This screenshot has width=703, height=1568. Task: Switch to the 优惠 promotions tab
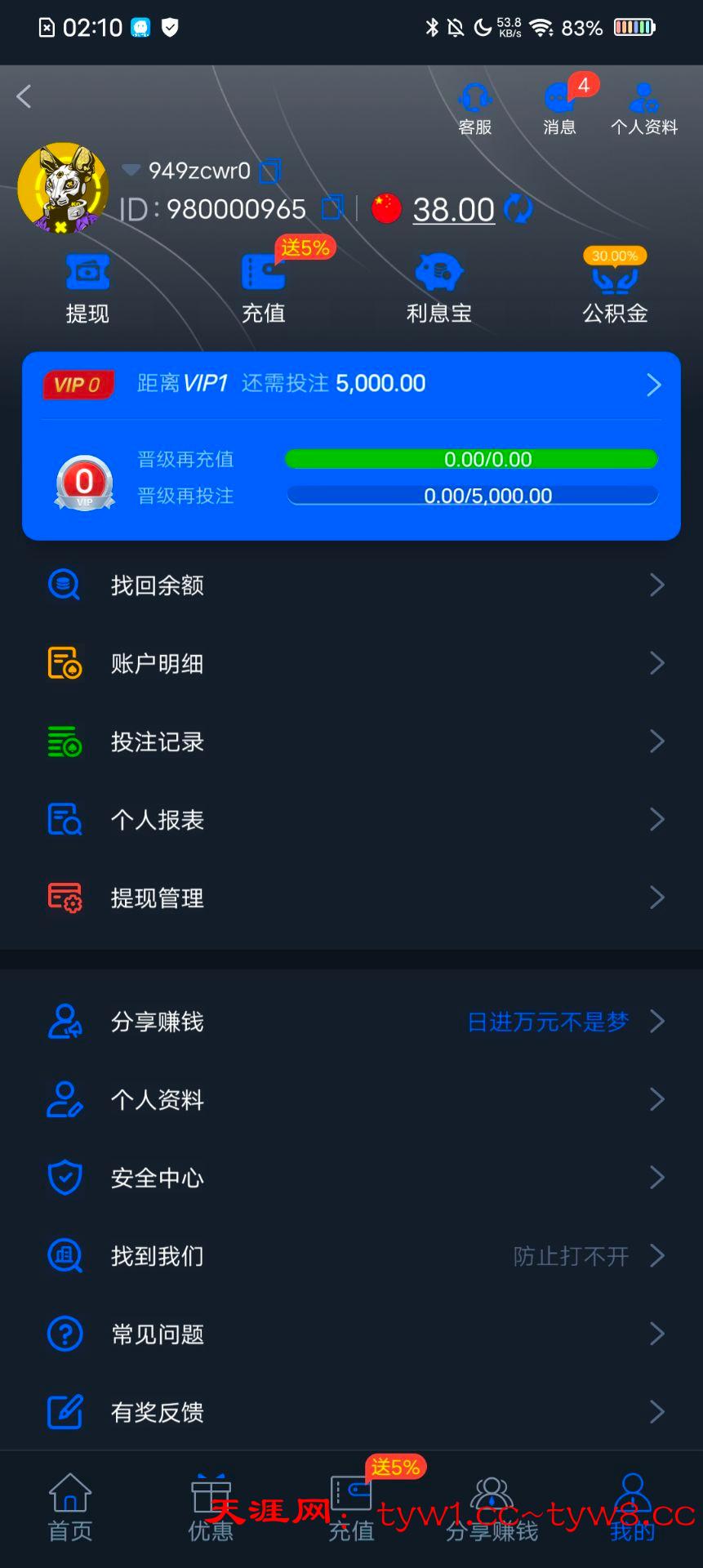click(211, 1508)
